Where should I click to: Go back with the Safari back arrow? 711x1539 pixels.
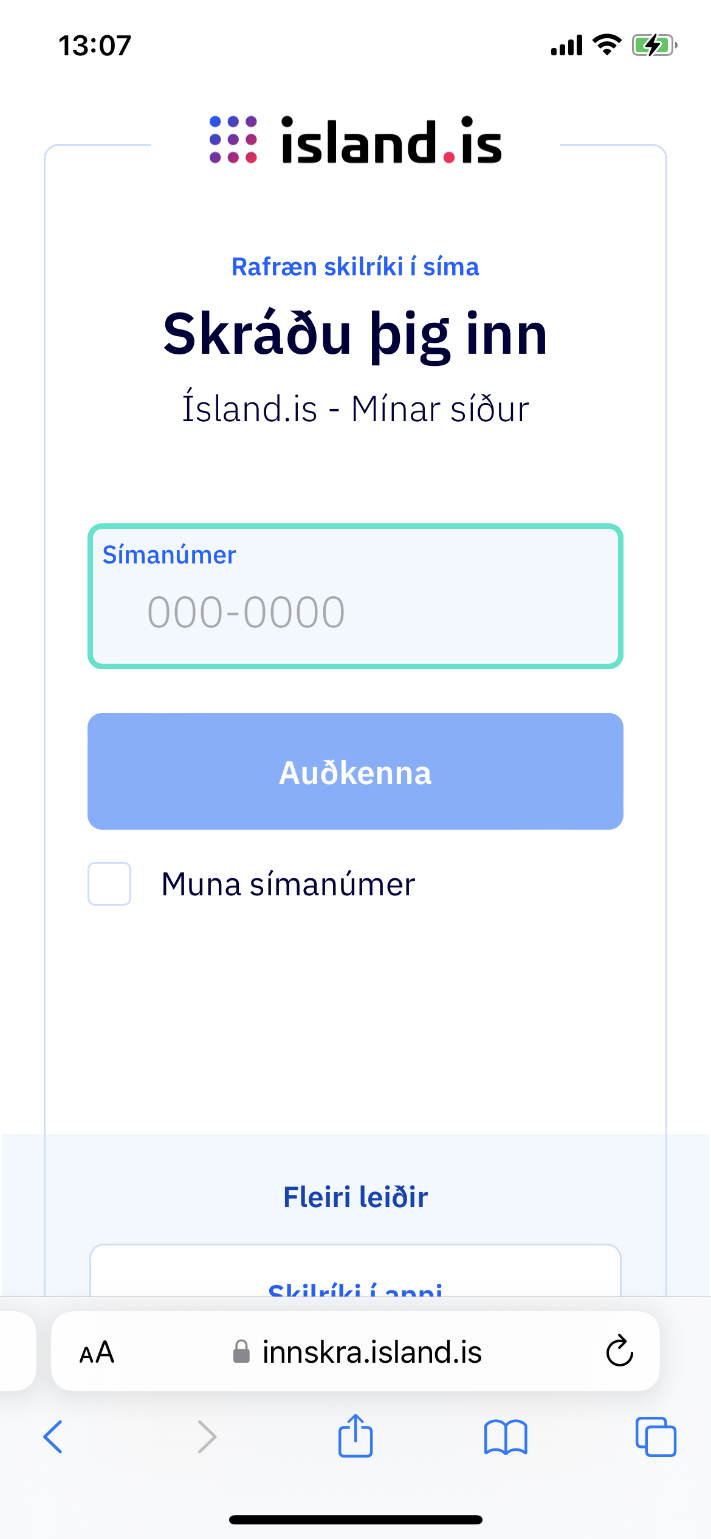click(x=54, y=1437)
